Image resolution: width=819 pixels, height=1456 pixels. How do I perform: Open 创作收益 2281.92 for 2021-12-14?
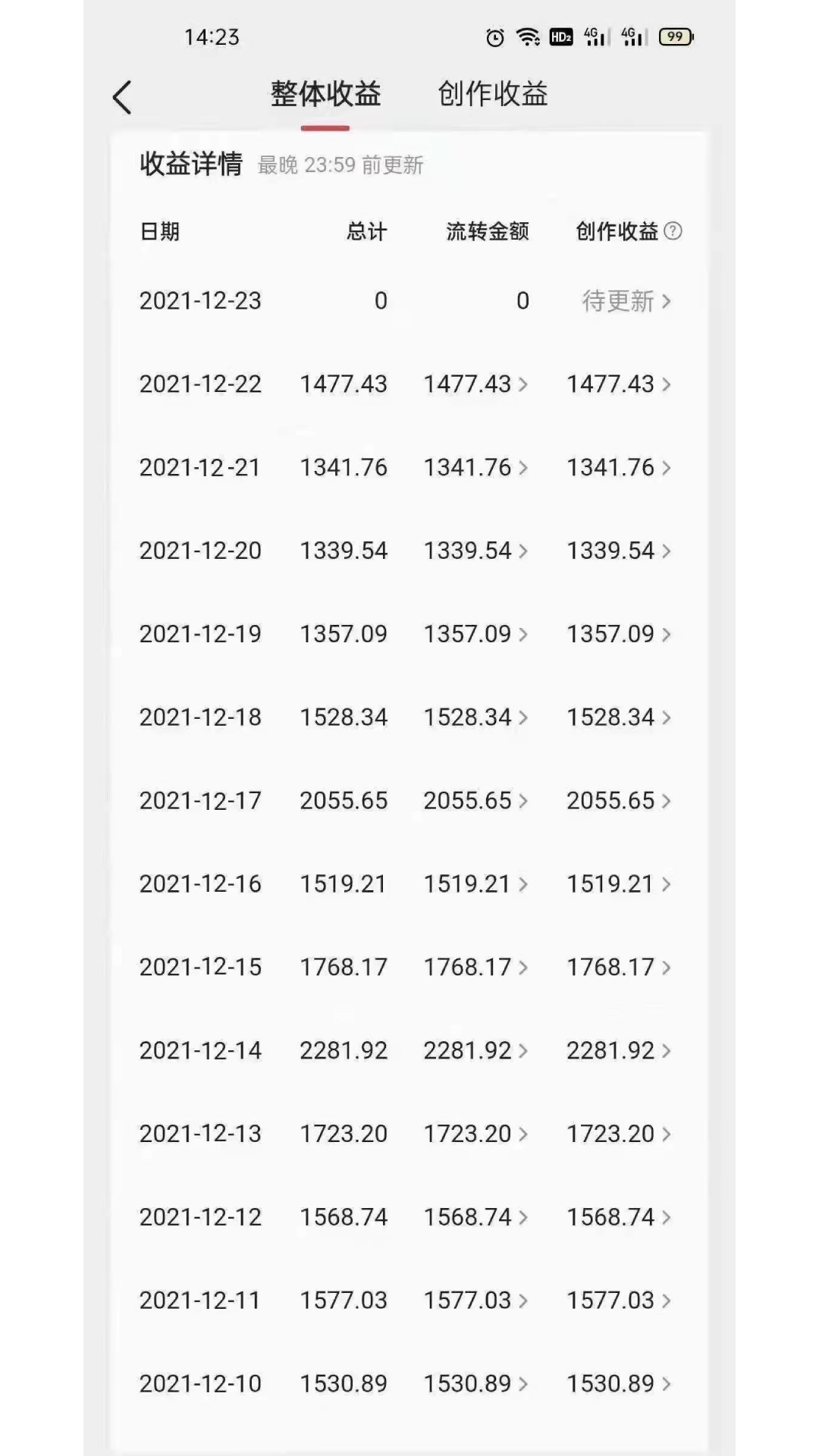[619, 1051]
